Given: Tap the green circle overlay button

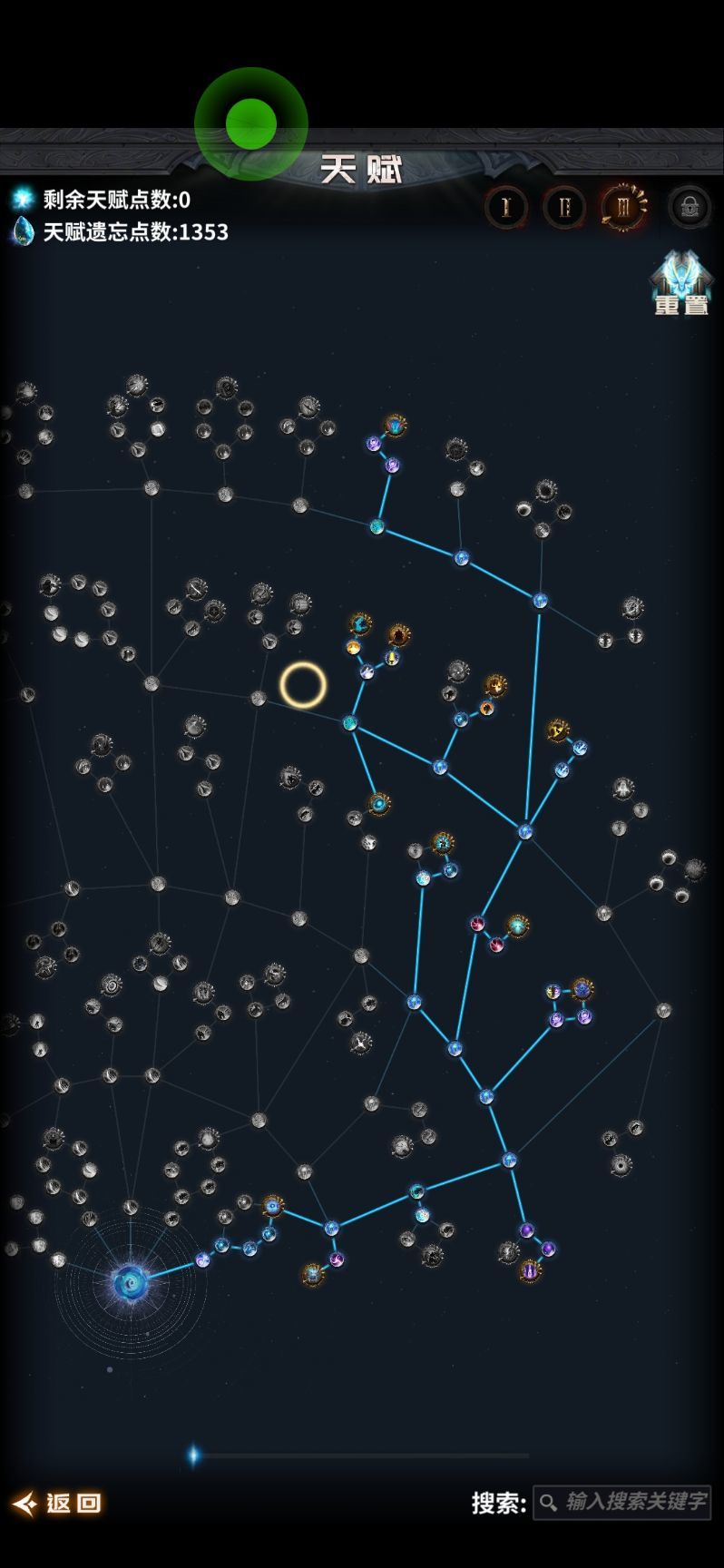Looking at the screenshot, I should (x=251, y=122).
